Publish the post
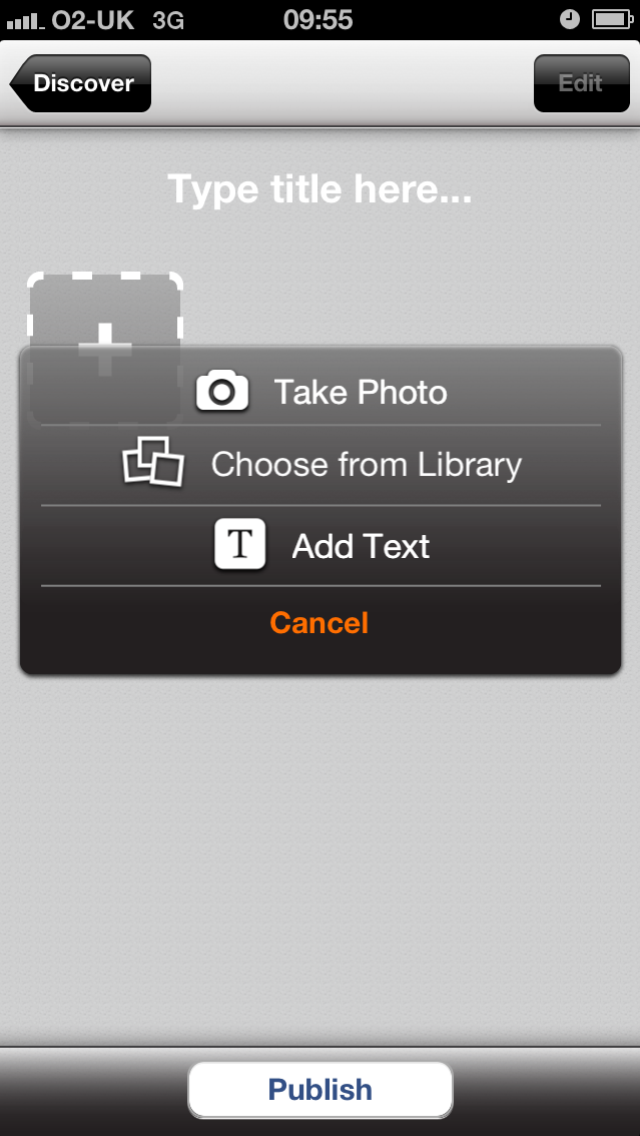This screenshot has width=640, height=1136. [320, 1089]
